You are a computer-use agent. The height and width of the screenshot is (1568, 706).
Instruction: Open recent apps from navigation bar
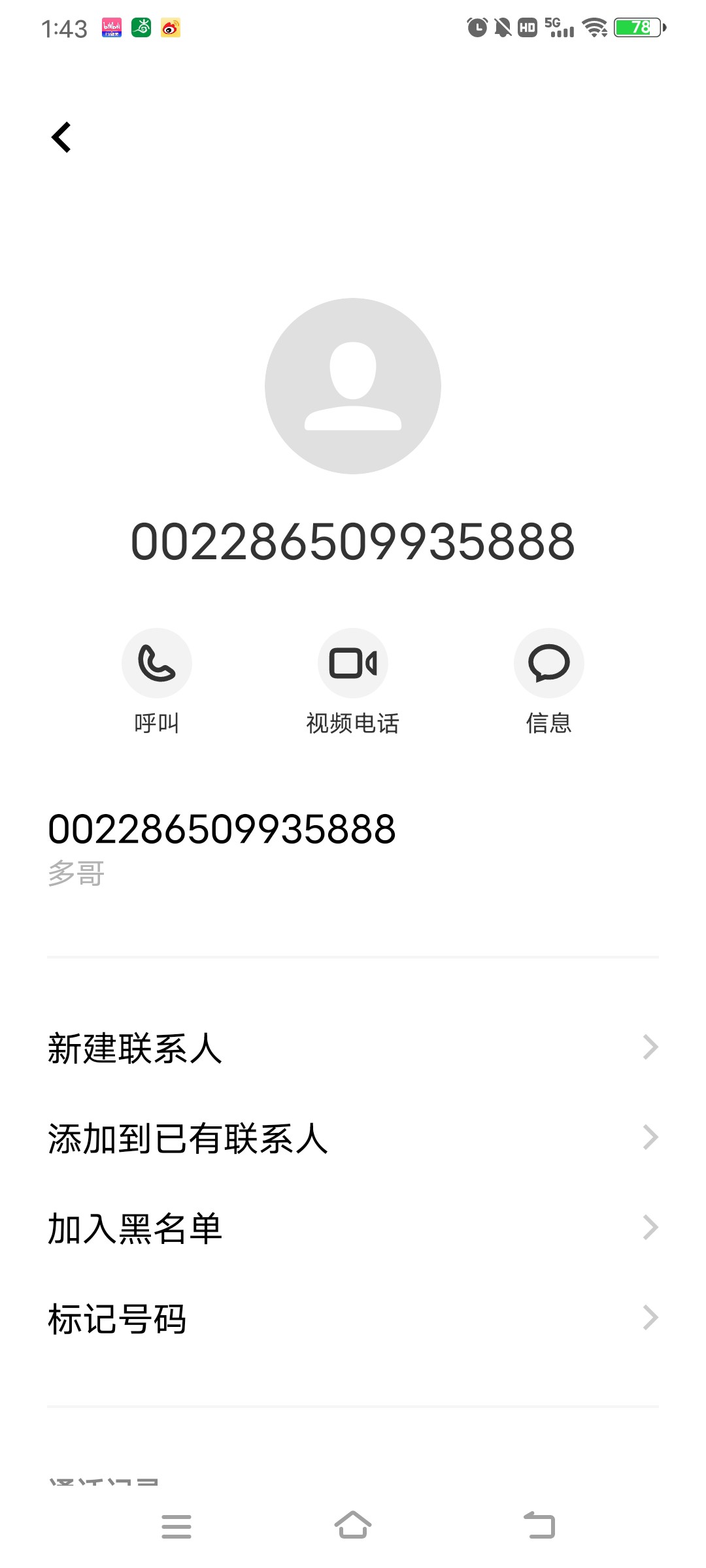point(176,1526)
